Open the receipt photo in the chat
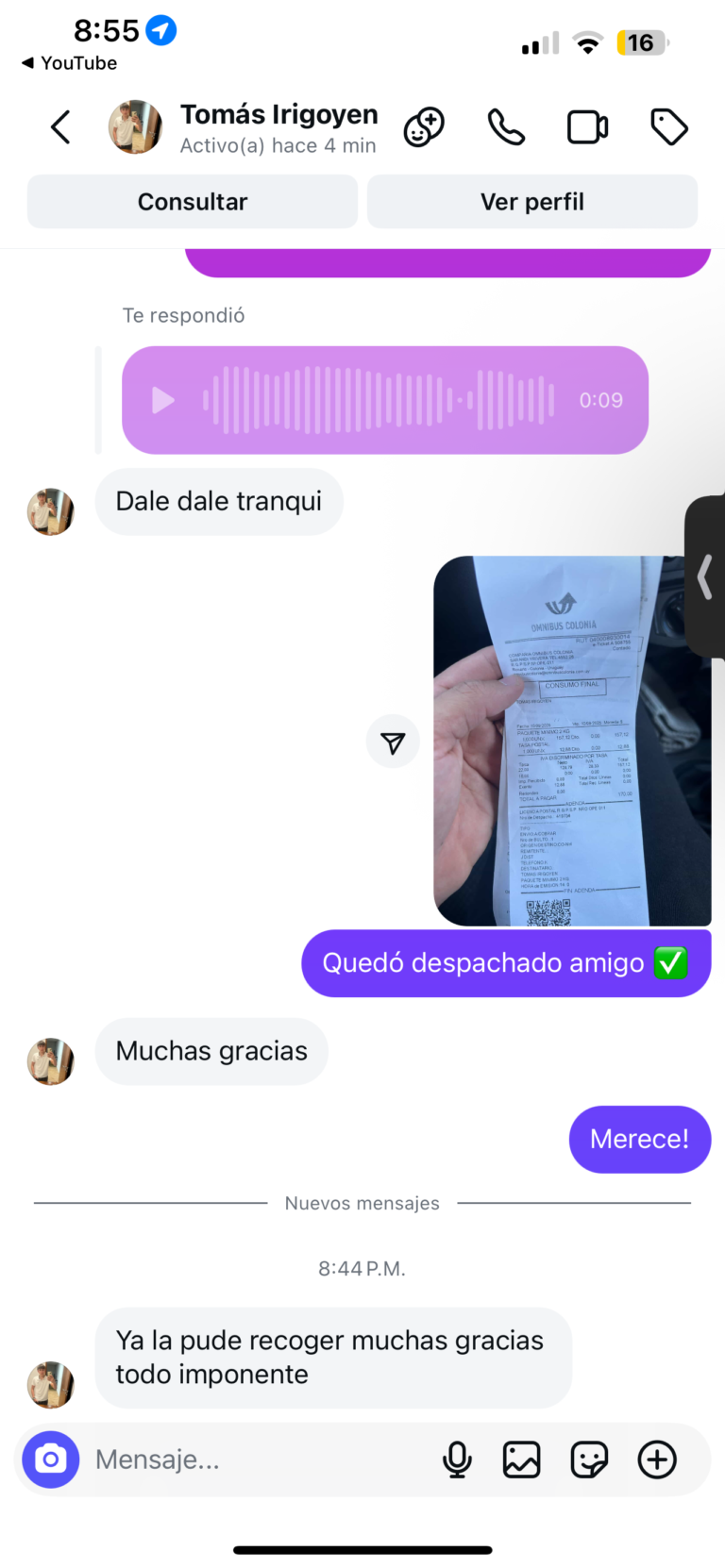This screenshot has width=725, height=1568. pos(572,741)
